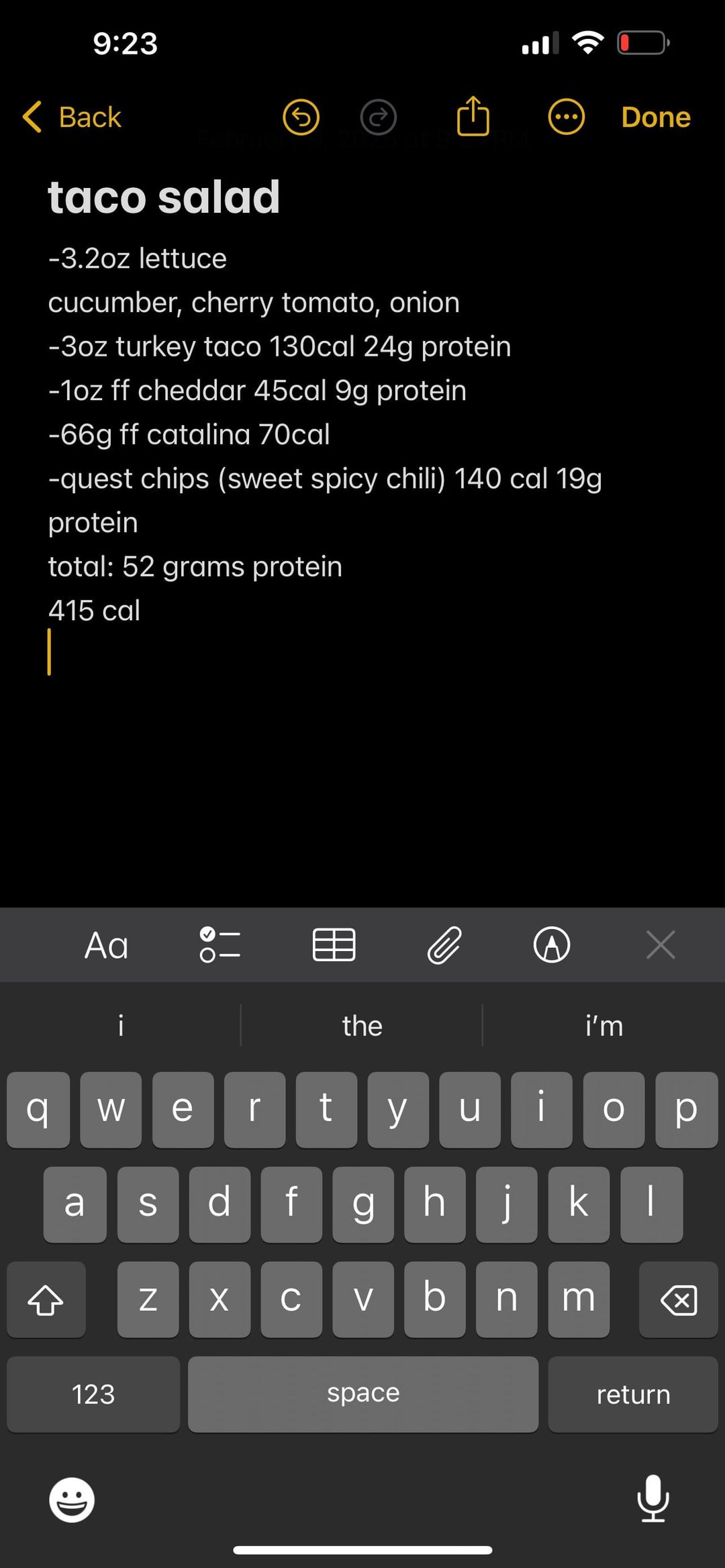Choose the suggestion "i'm"
Screen dimensions: 725x1568
coord(604,1026)
